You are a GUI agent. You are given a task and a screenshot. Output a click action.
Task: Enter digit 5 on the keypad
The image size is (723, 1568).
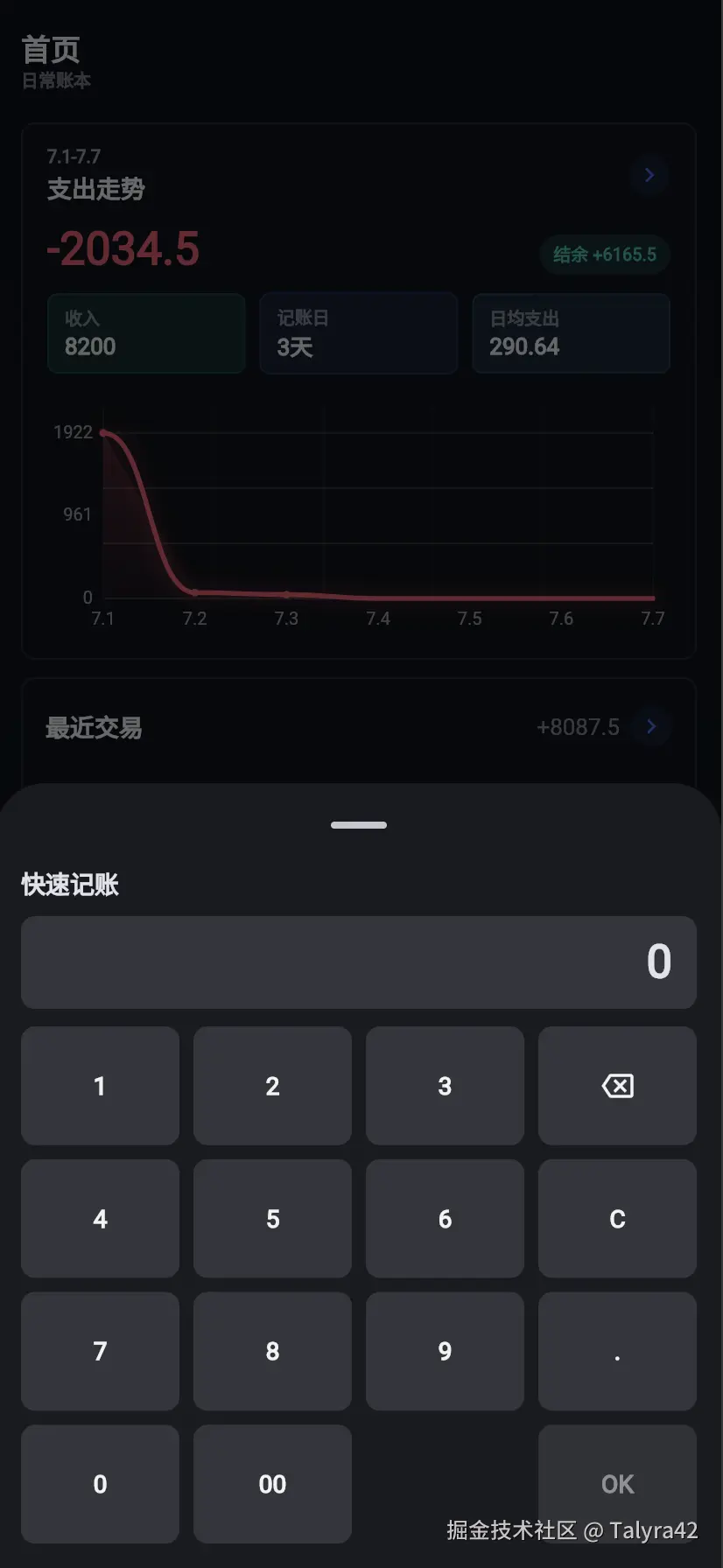click(x=272, y=1219)
